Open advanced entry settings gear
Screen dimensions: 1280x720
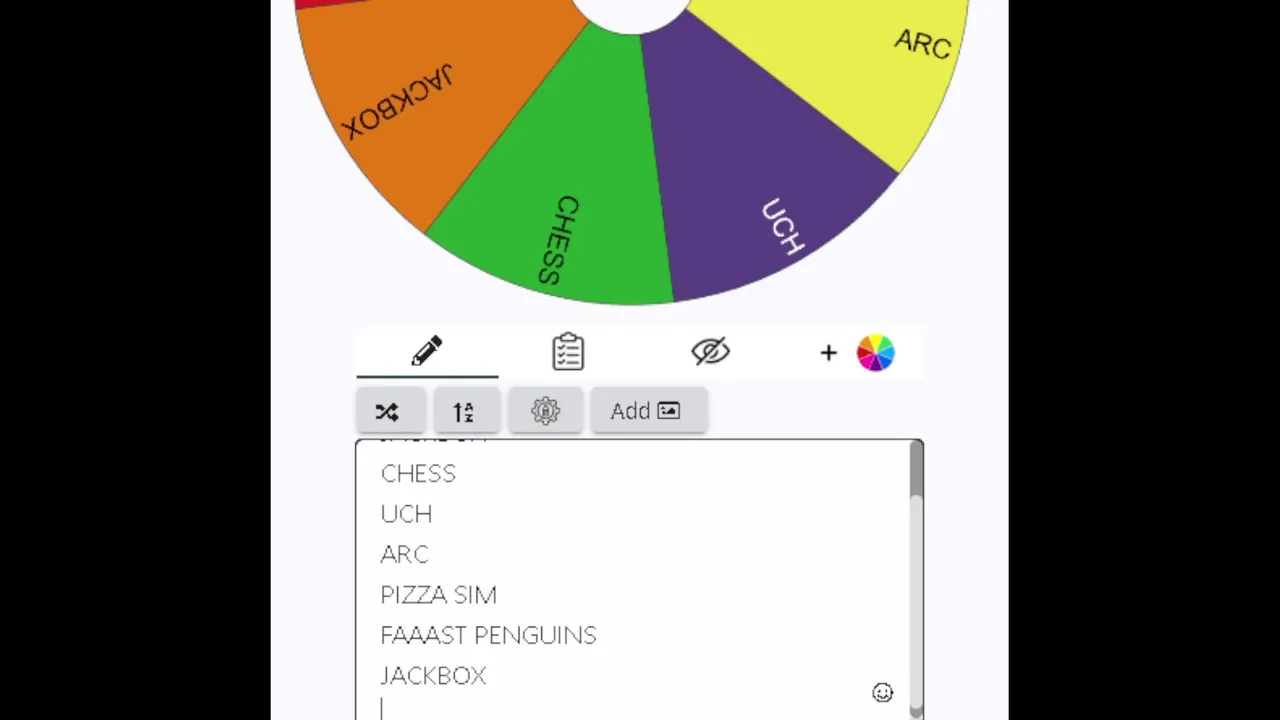coord(545,411)
